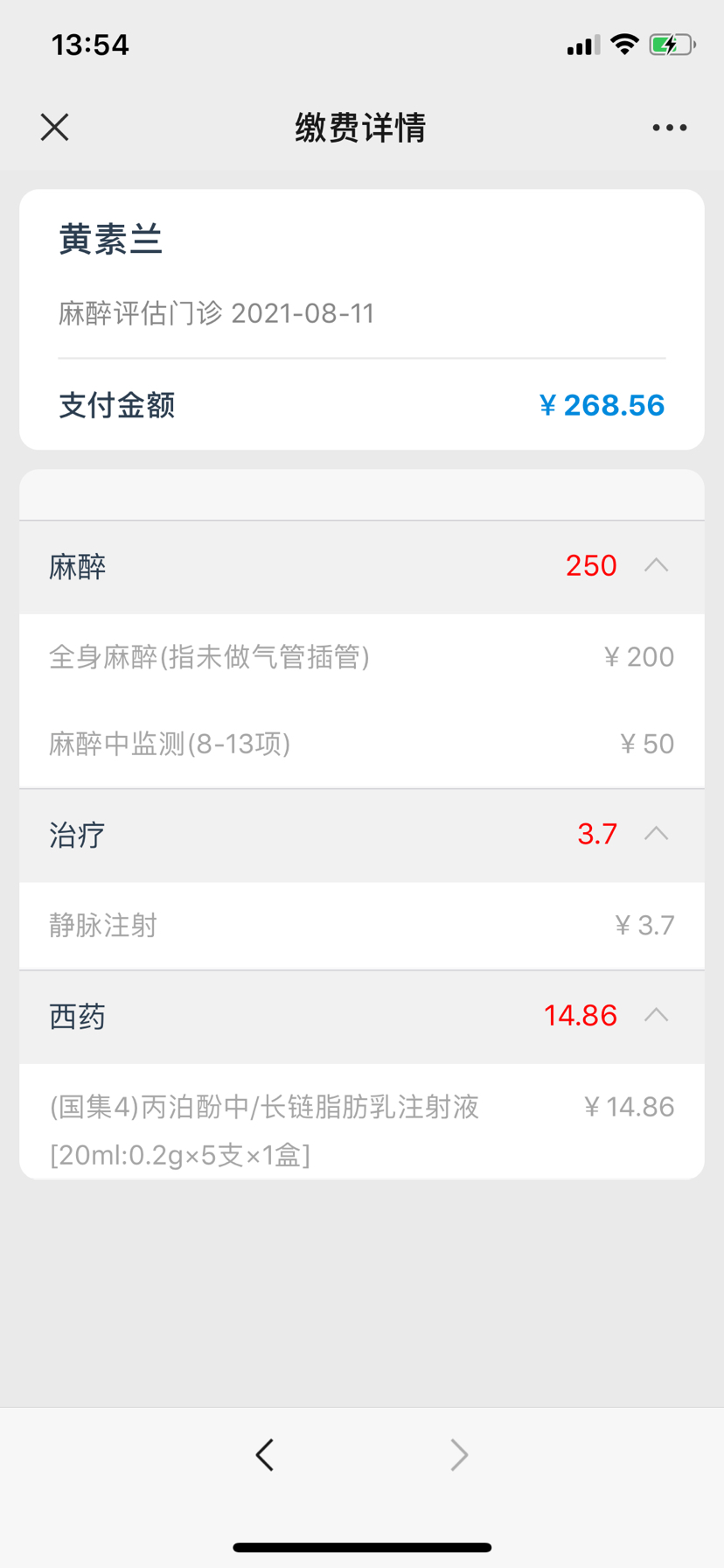Open the three-dot overflow menu
This screenshot has height=1568, width=724.
pos(669,128)
